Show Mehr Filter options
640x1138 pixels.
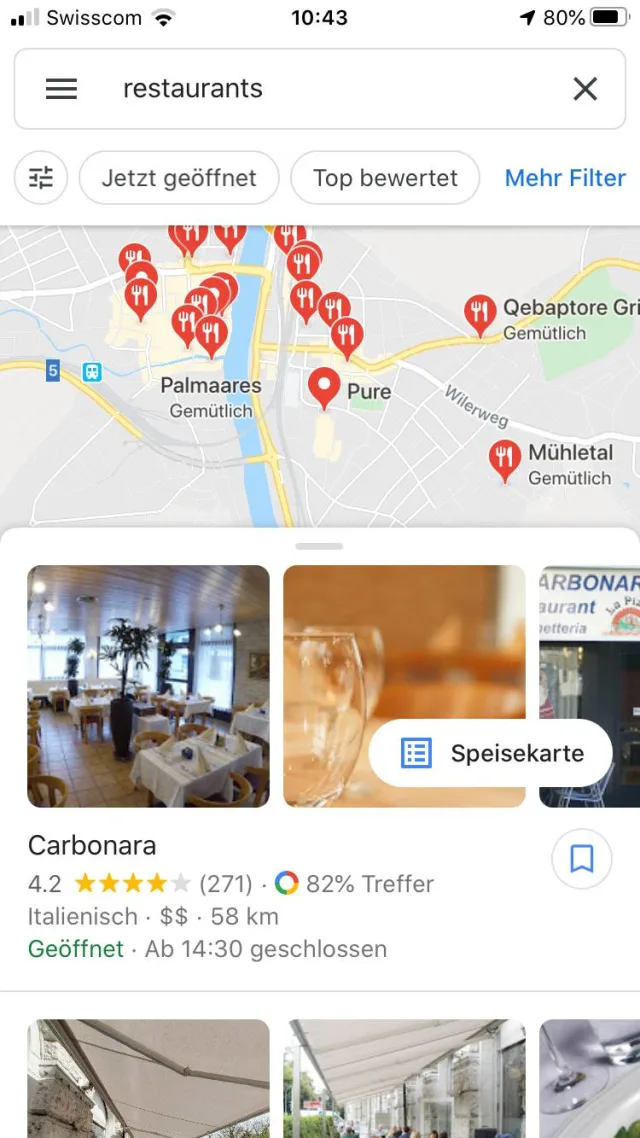coord(565,178)
